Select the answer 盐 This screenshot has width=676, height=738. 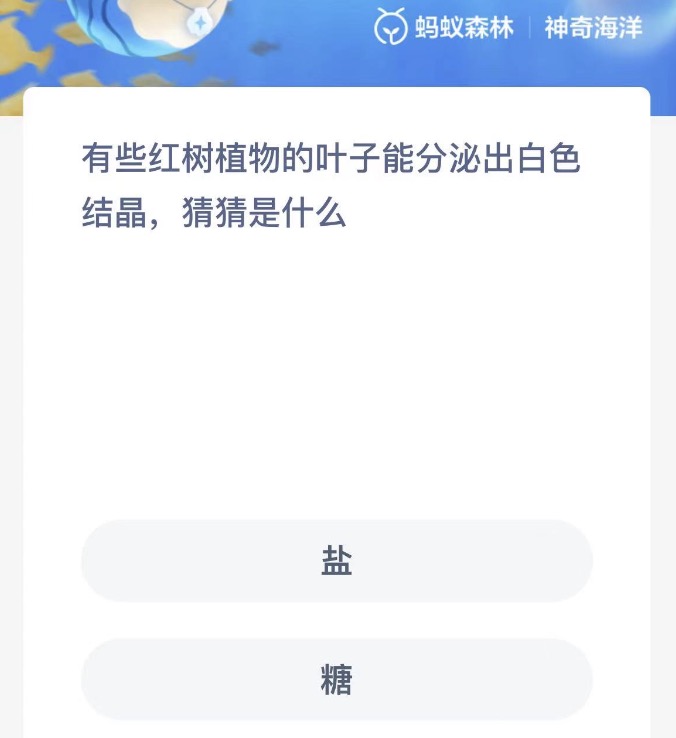pos(337,561)
